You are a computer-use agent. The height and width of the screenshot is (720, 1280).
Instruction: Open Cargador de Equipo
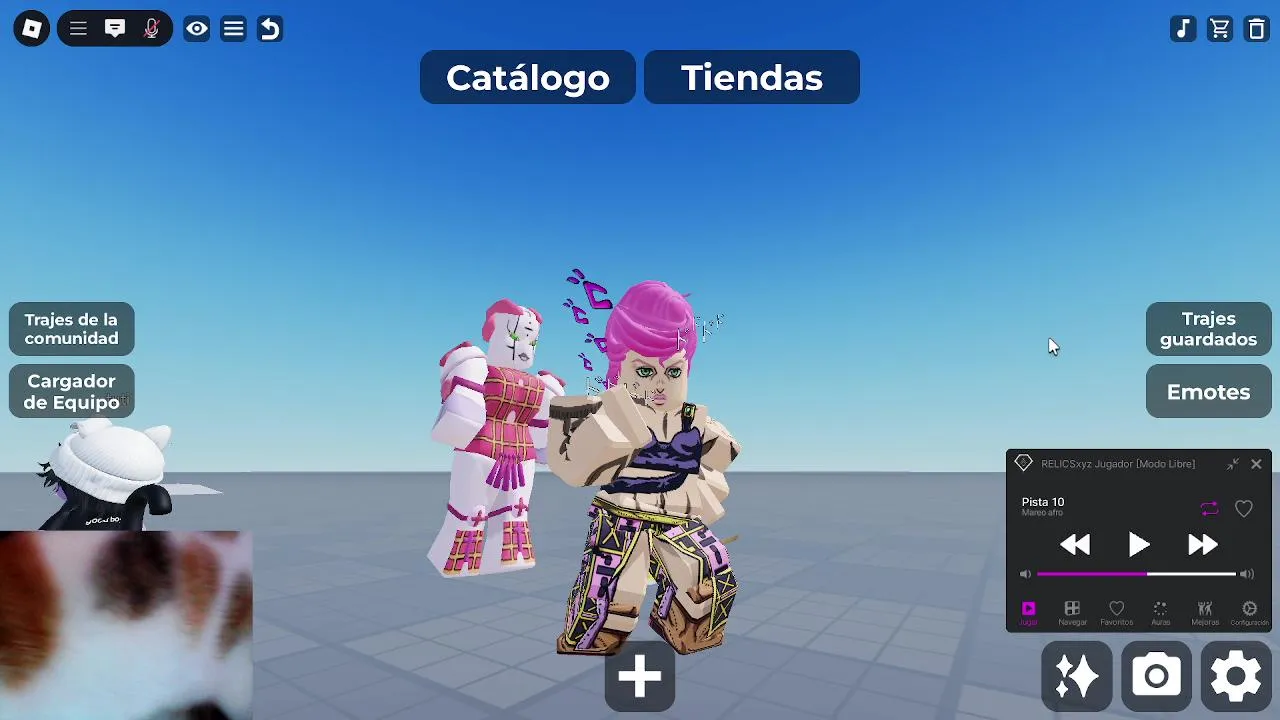[71, 392]
